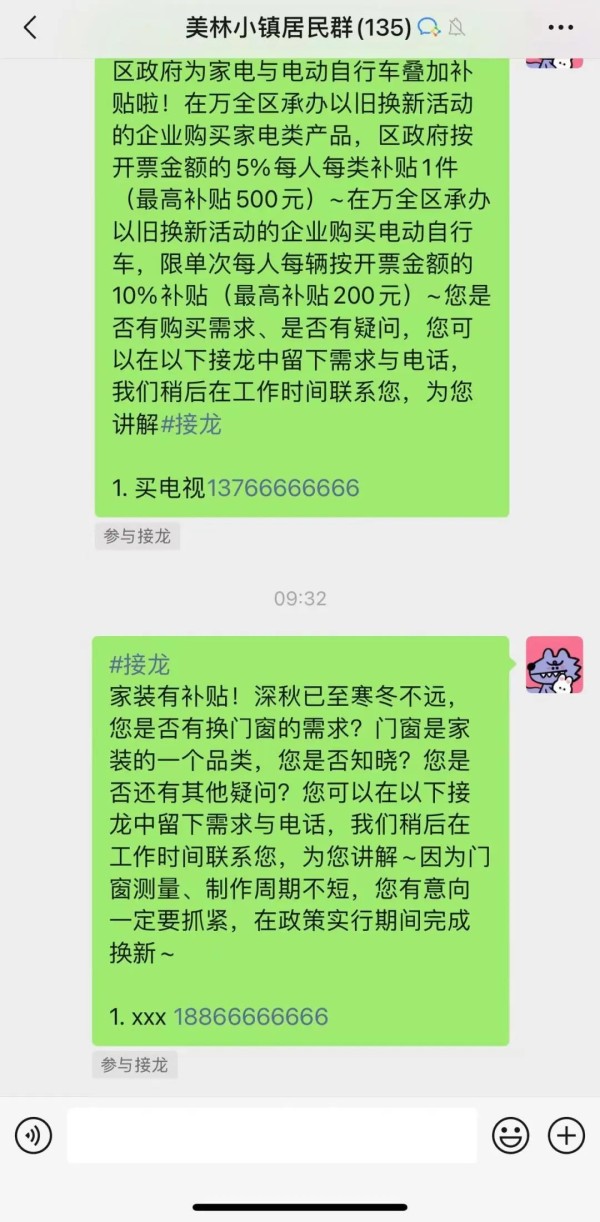Focus the message text field
Image resolution: width=600 pixels, height=1222 pixels.
pos(272,1135)
